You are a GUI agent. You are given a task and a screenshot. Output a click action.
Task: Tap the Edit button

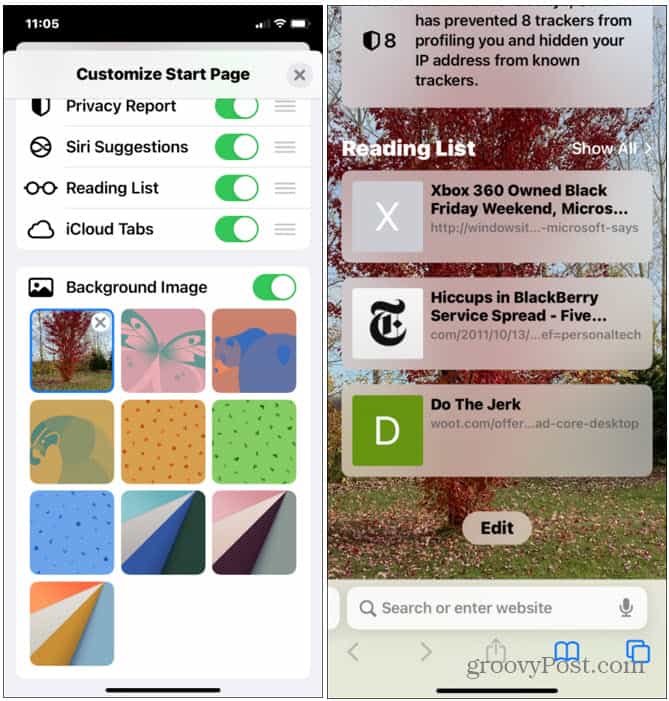pos(497,529)
